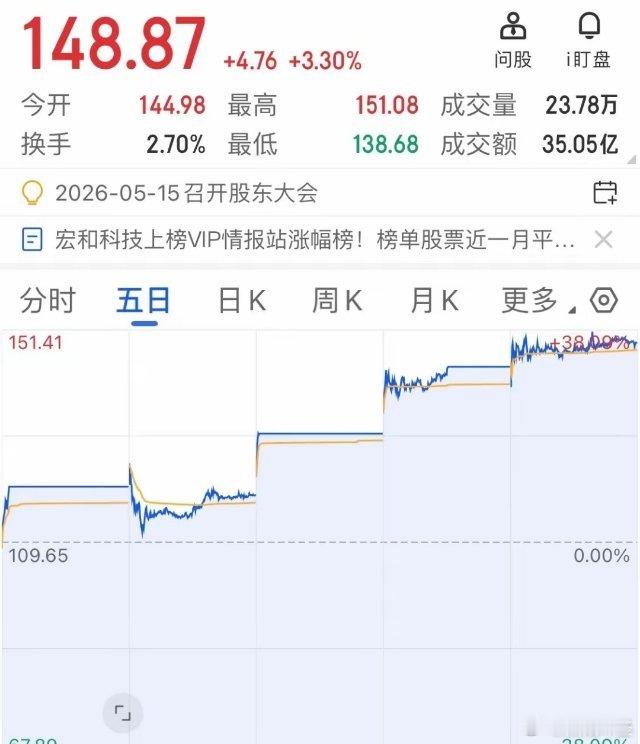Switch to the 日K chart tab
The height and width of the screenshot is (744, 640).
(241, 300)
